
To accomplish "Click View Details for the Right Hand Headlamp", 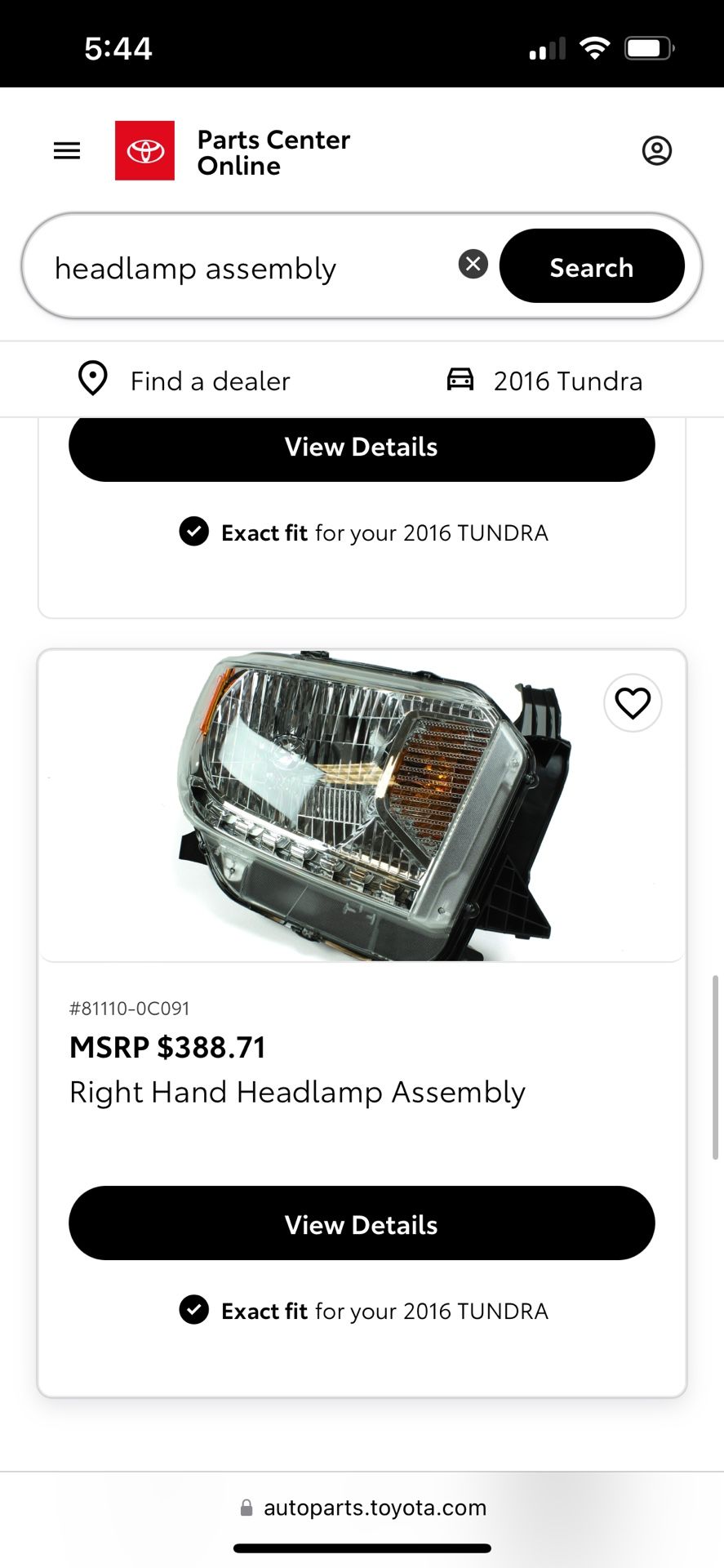I will click(x=362, y=1223).
